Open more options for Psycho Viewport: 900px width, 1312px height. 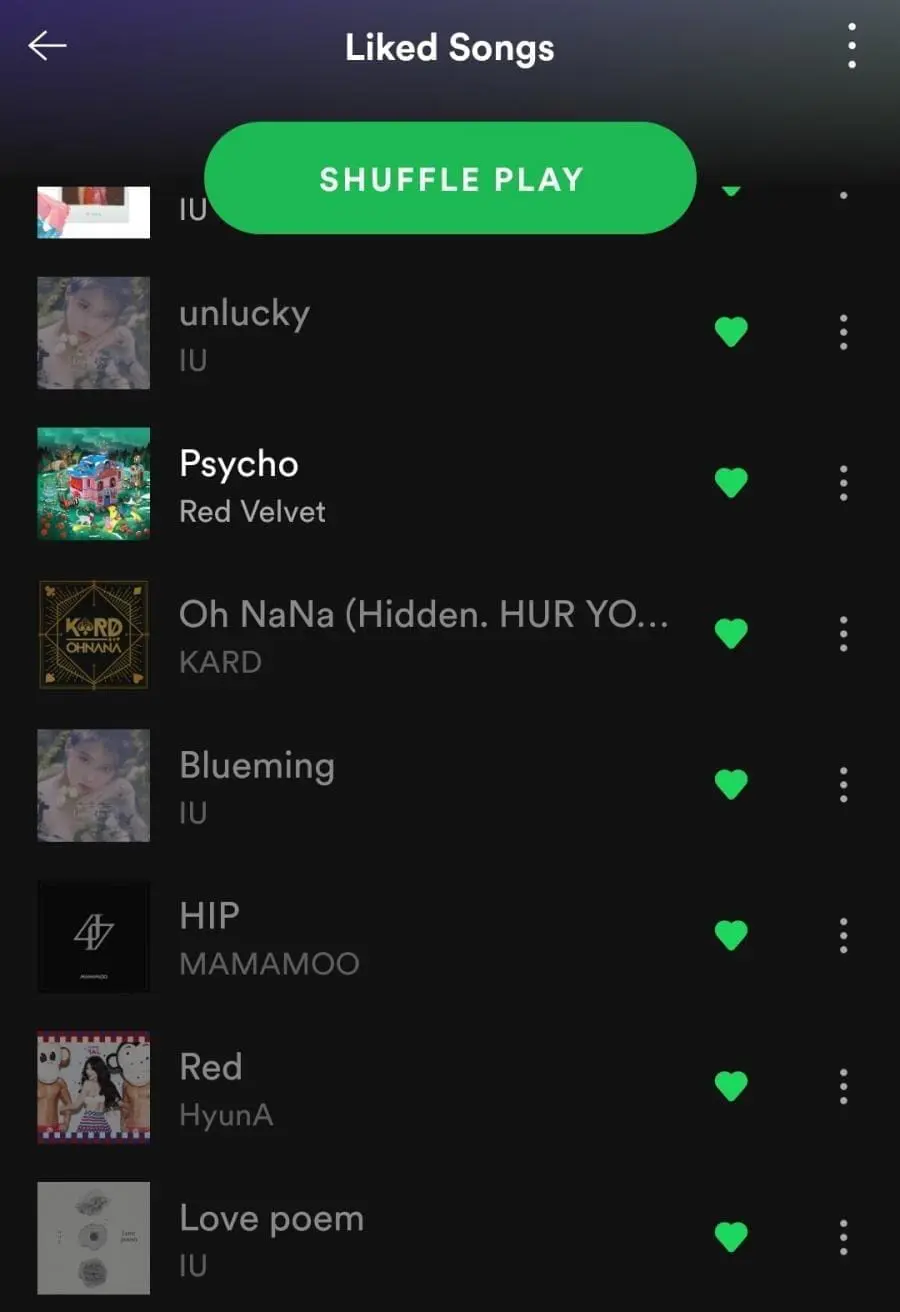tap(843, 483)
